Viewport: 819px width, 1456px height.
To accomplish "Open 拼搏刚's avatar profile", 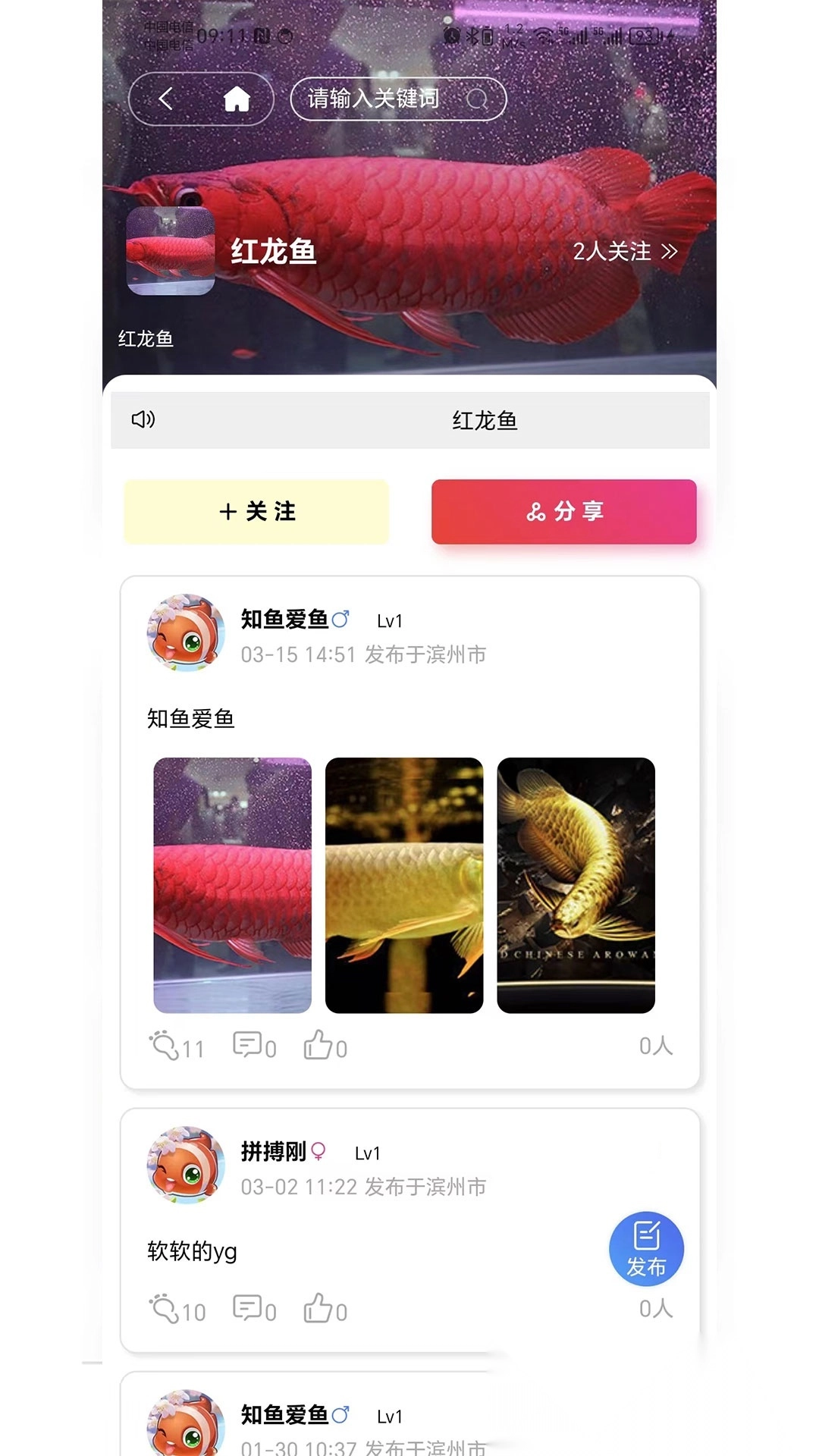I will [185, 1165].
